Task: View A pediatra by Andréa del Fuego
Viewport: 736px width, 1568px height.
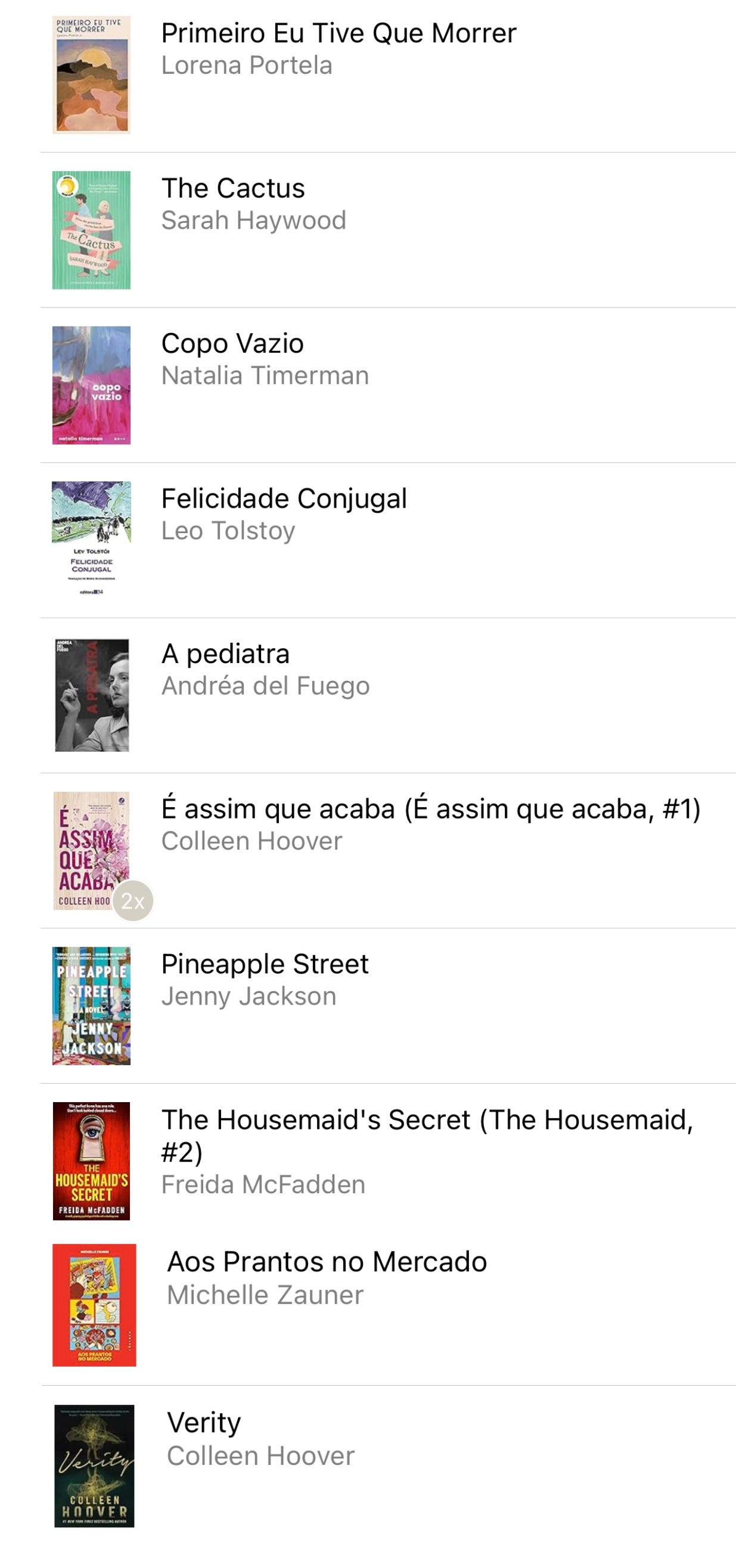Action: [x=388, y=696]
